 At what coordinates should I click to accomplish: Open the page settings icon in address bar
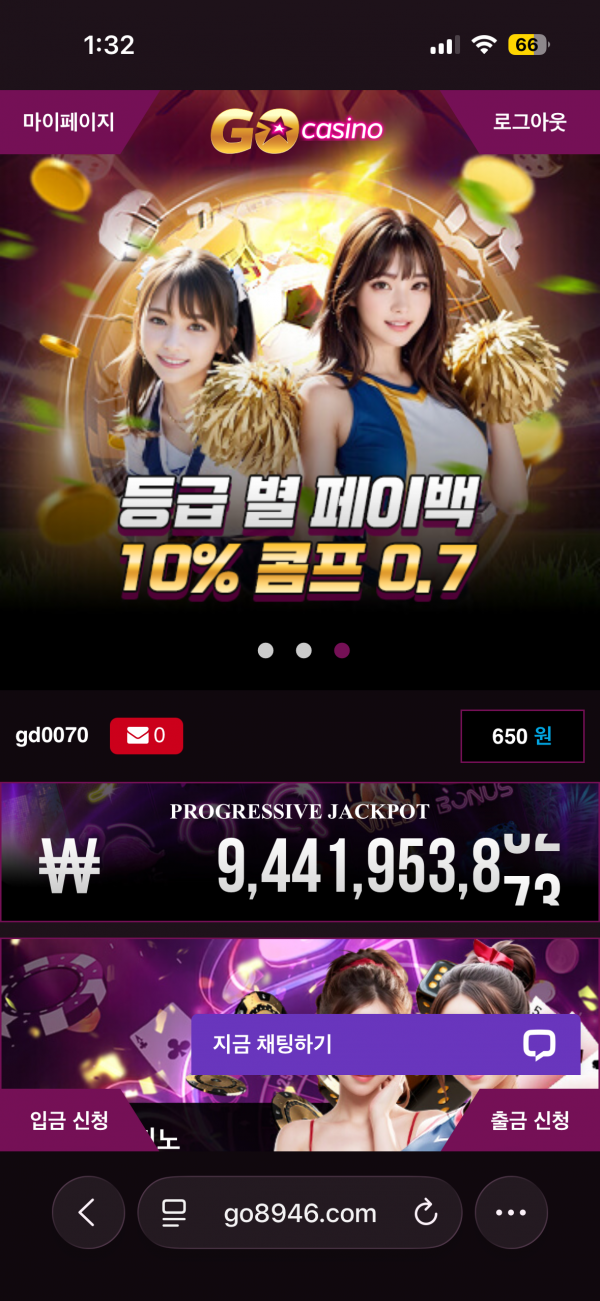click(175, 1213)
